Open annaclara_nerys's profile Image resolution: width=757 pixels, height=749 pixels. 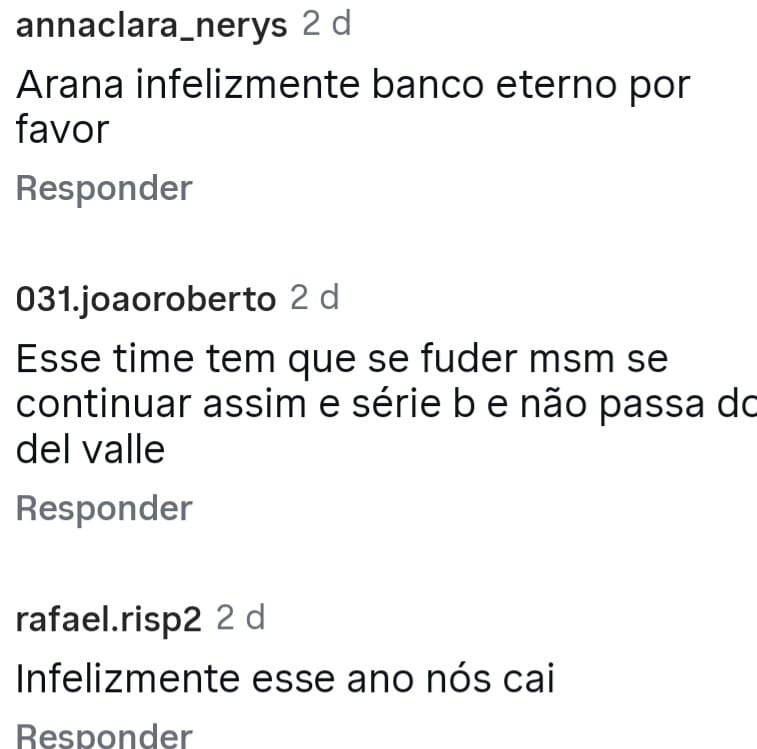point(151,27)
